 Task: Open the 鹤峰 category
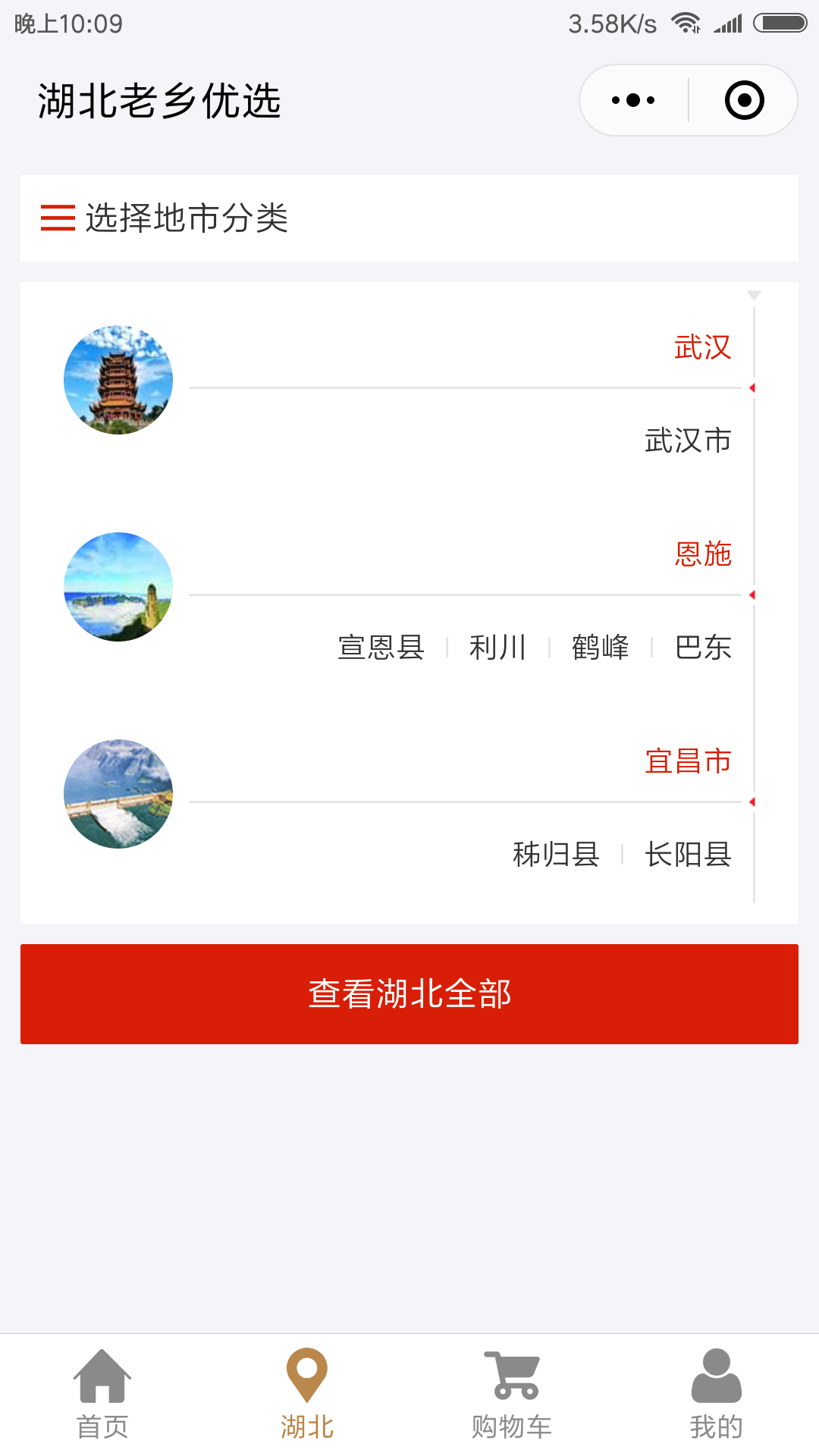click(601, 648)
